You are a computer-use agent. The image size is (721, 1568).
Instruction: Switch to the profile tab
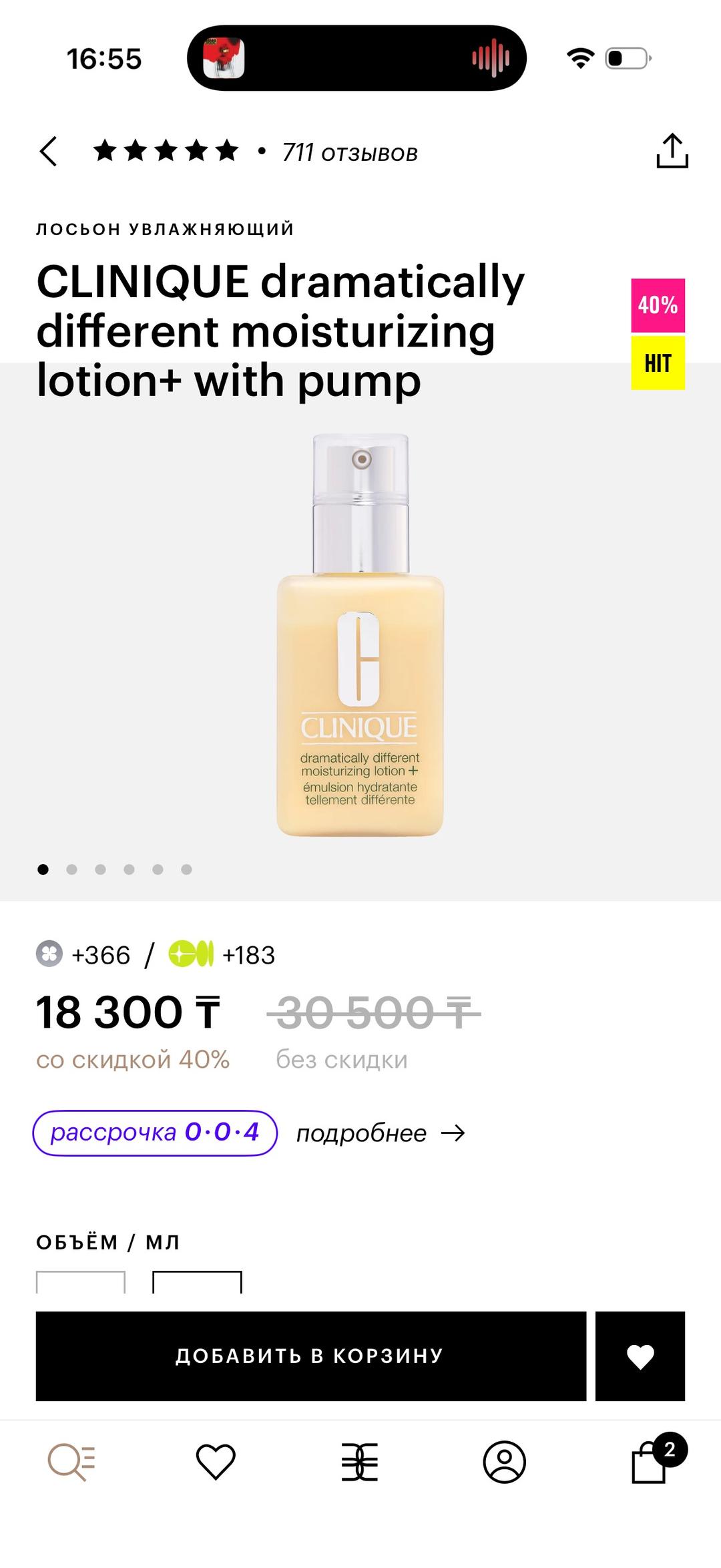point(505,1462)
